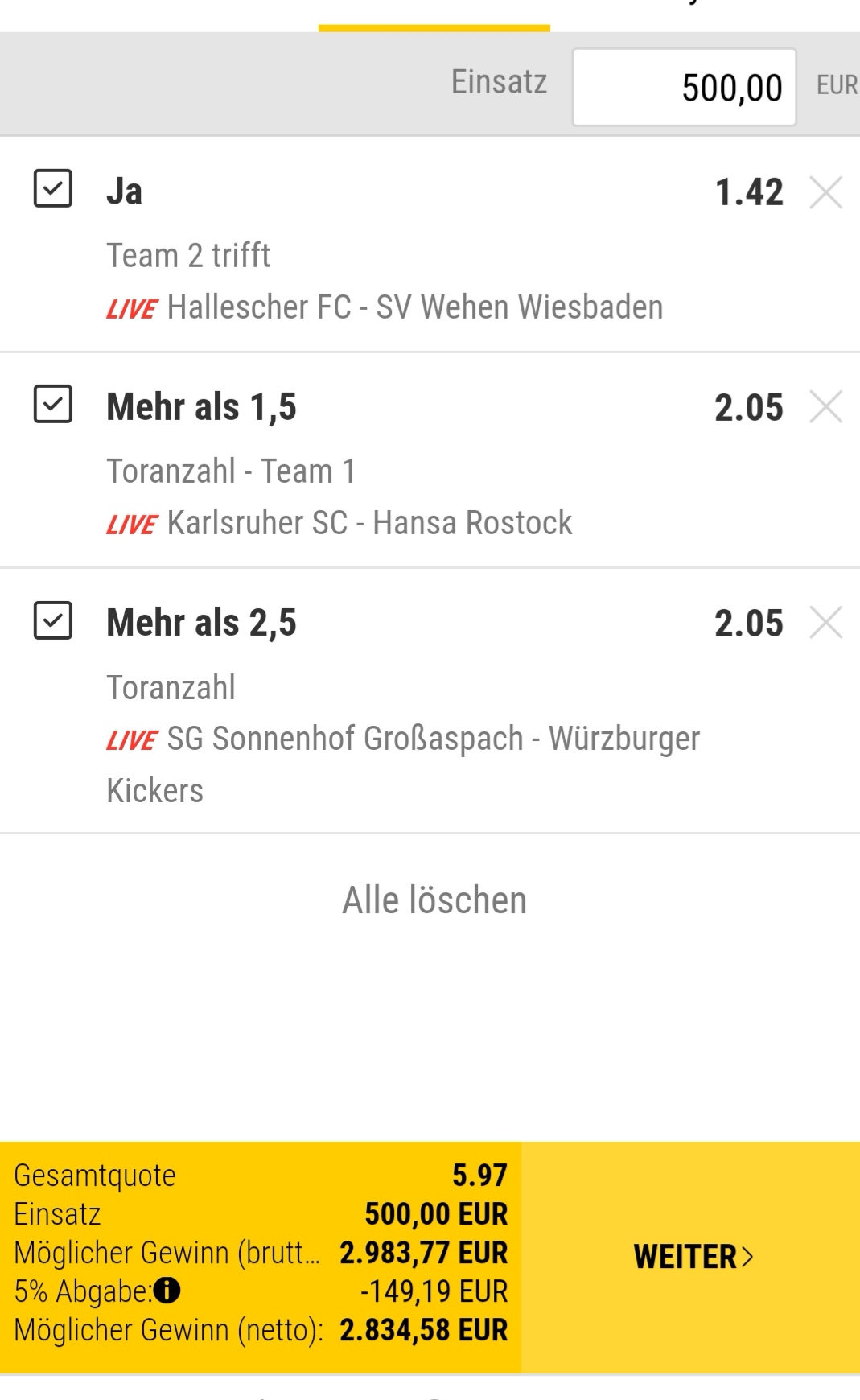Uncheck the Ja Team 2 trifft bet
The image size is (860, 1400).
click(53, 188)
